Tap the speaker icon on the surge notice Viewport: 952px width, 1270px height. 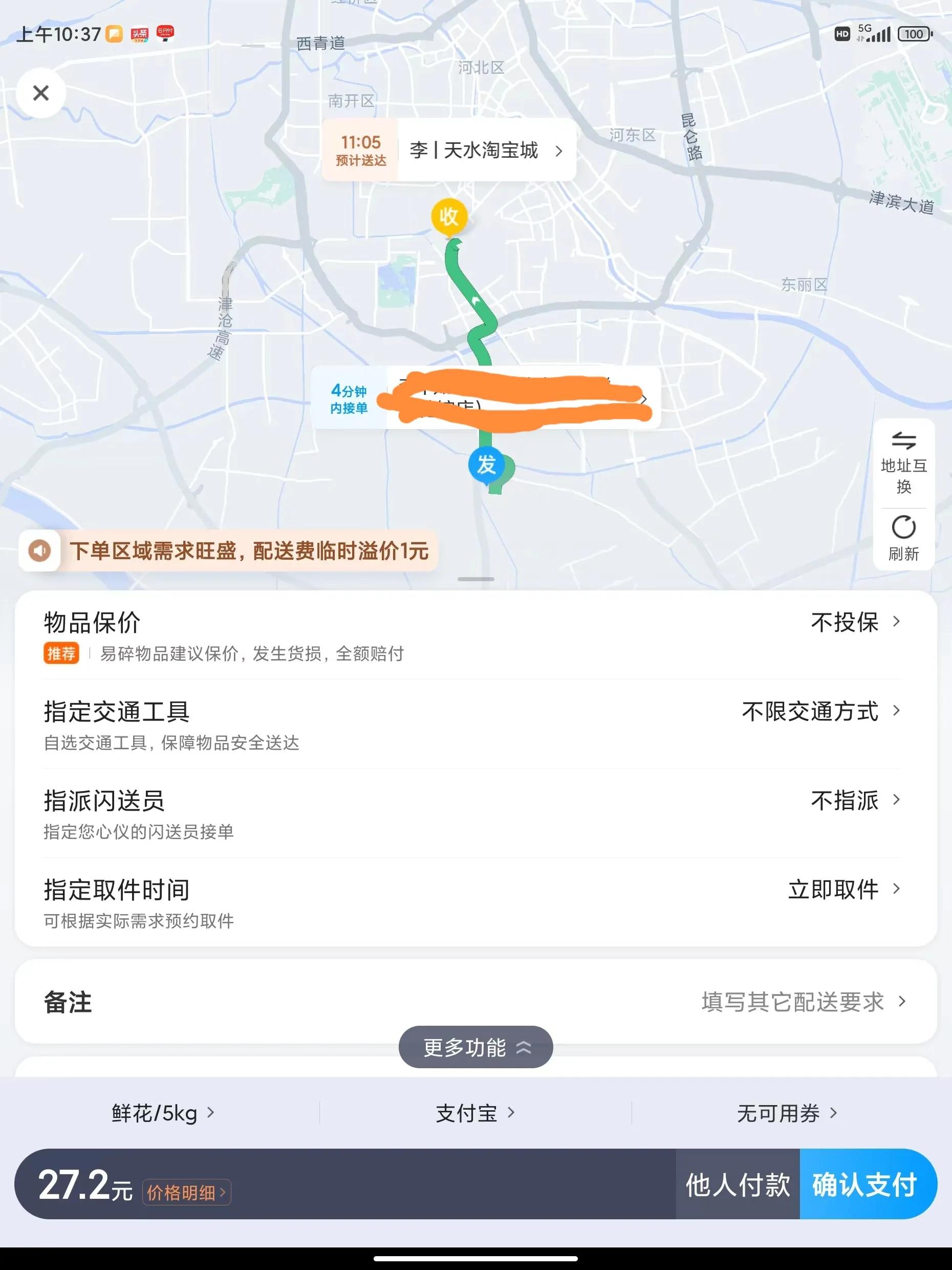coord(39,551)
